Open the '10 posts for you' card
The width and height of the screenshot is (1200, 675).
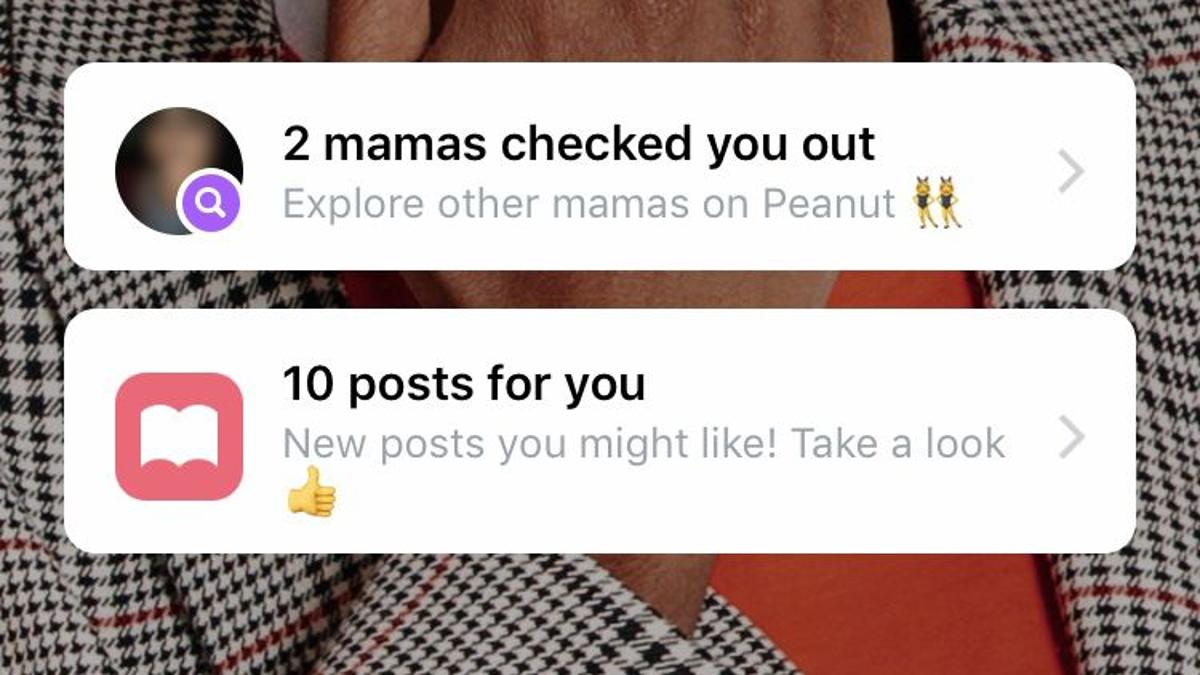click(x=598, y=431)
